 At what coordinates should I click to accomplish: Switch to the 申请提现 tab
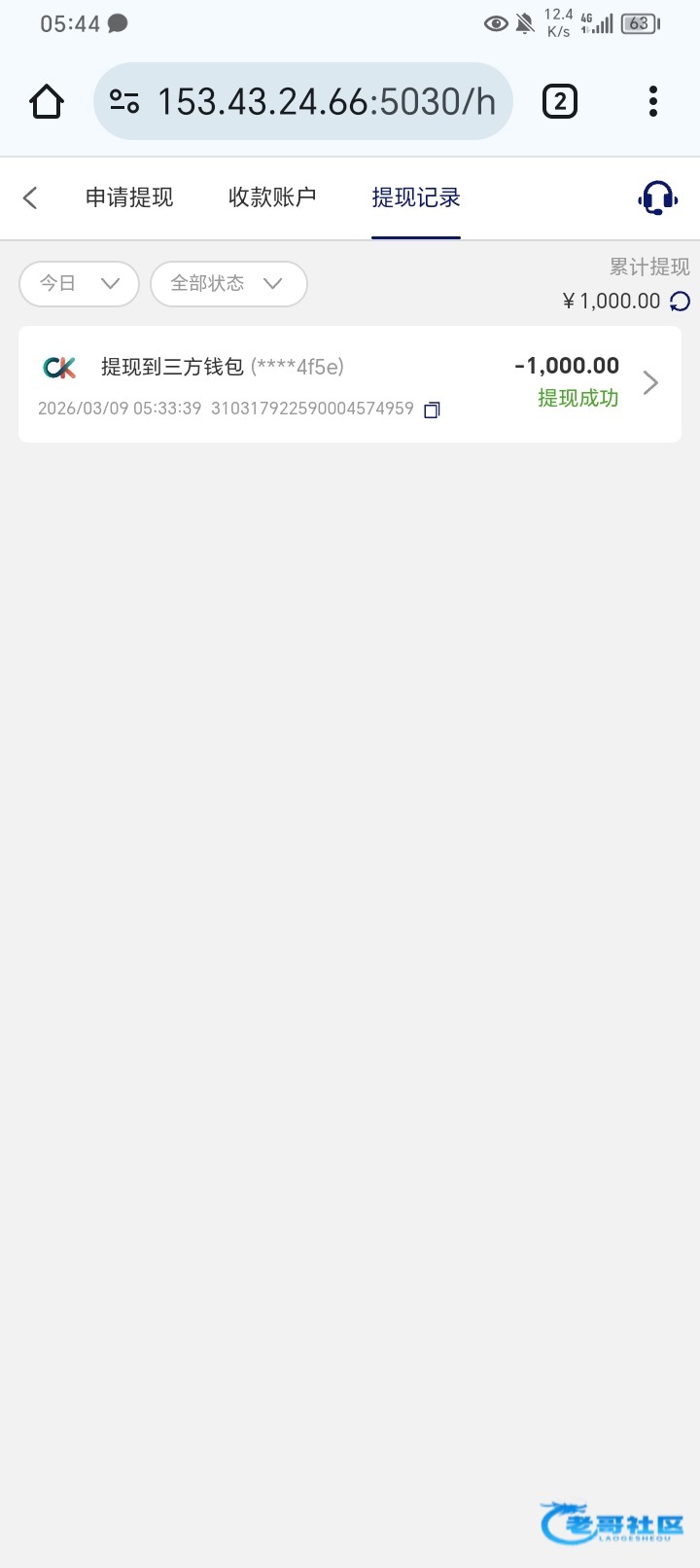pyautogui.click(x=129, y=198)
